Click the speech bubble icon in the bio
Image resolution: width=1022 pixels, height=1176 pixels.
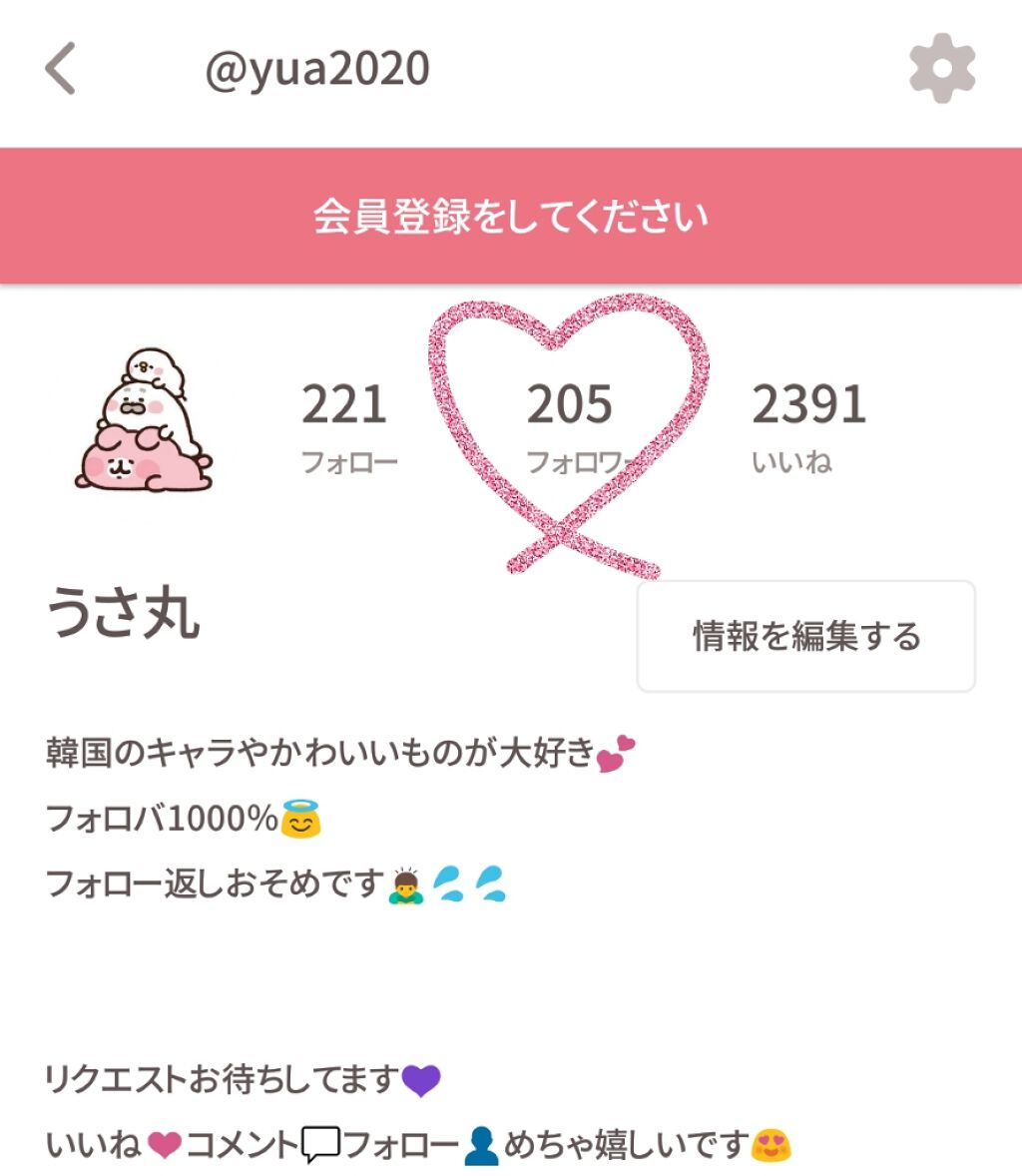tap(317, 1140)
